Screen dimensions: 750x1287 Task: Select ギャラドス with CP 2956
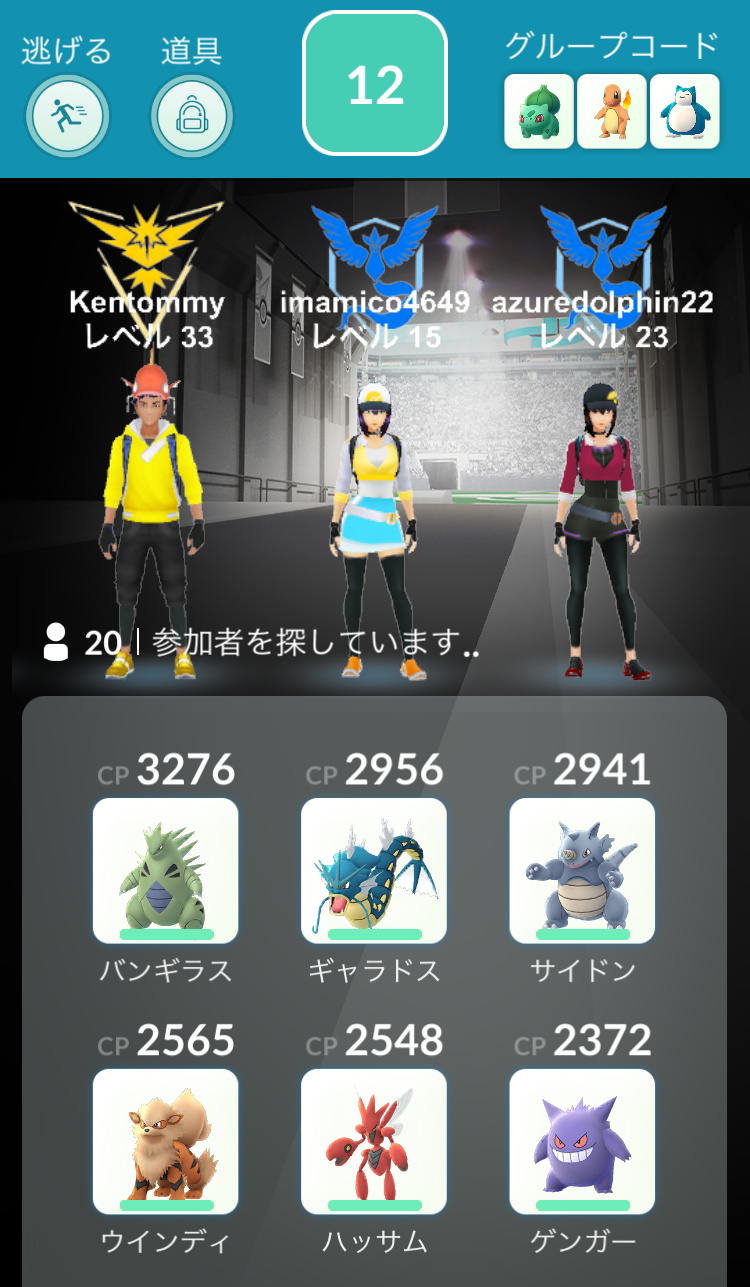coord(373,870)
